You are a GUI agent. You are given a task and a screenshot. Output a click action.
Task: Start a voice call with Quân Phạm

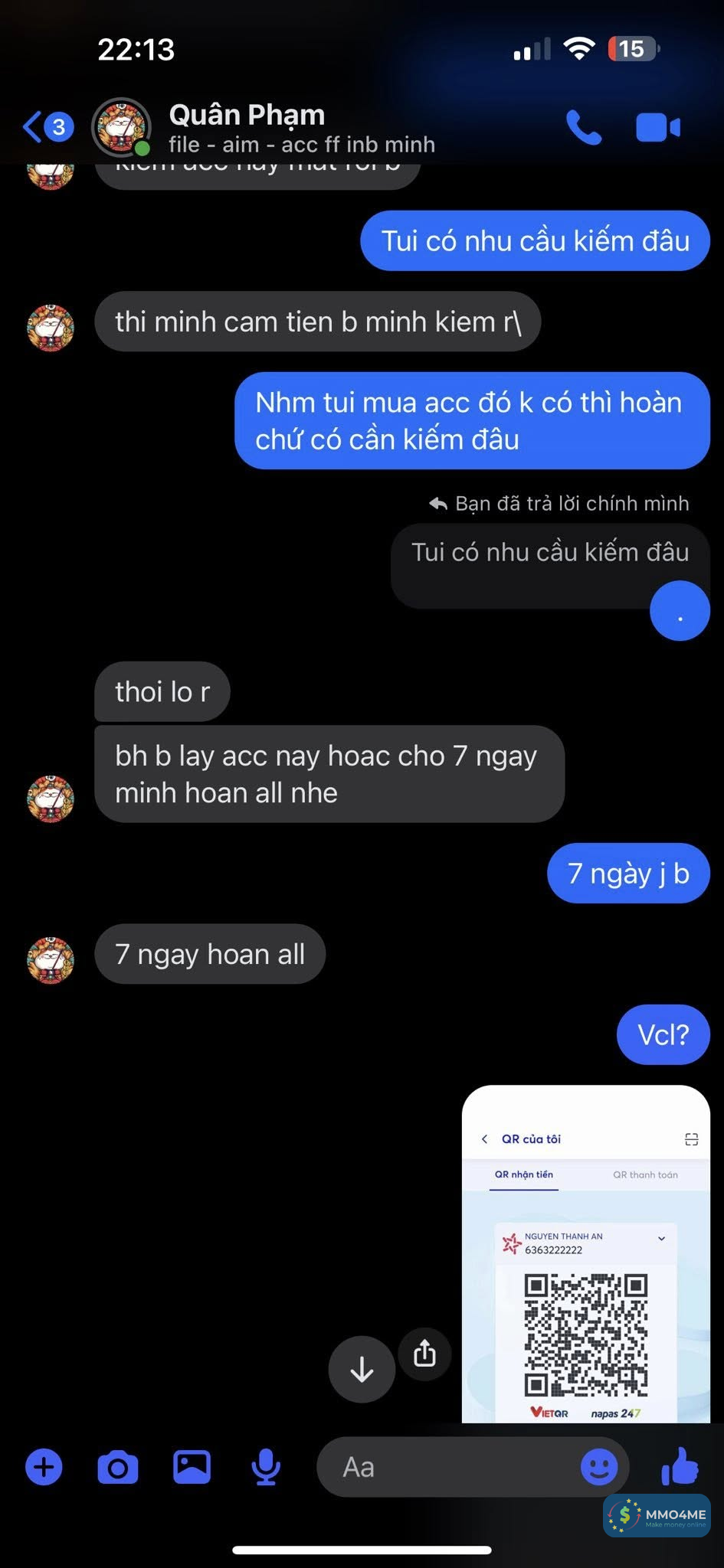[x=584, y=128]
